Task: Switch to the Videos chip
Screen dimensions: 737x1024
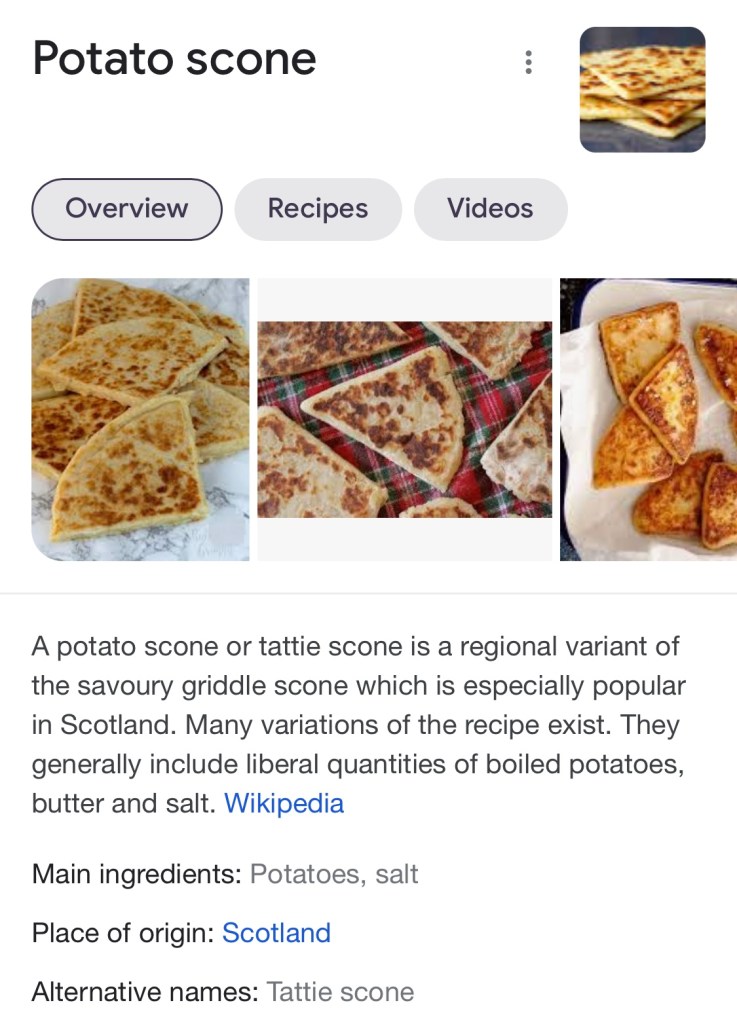Action: 490,209
